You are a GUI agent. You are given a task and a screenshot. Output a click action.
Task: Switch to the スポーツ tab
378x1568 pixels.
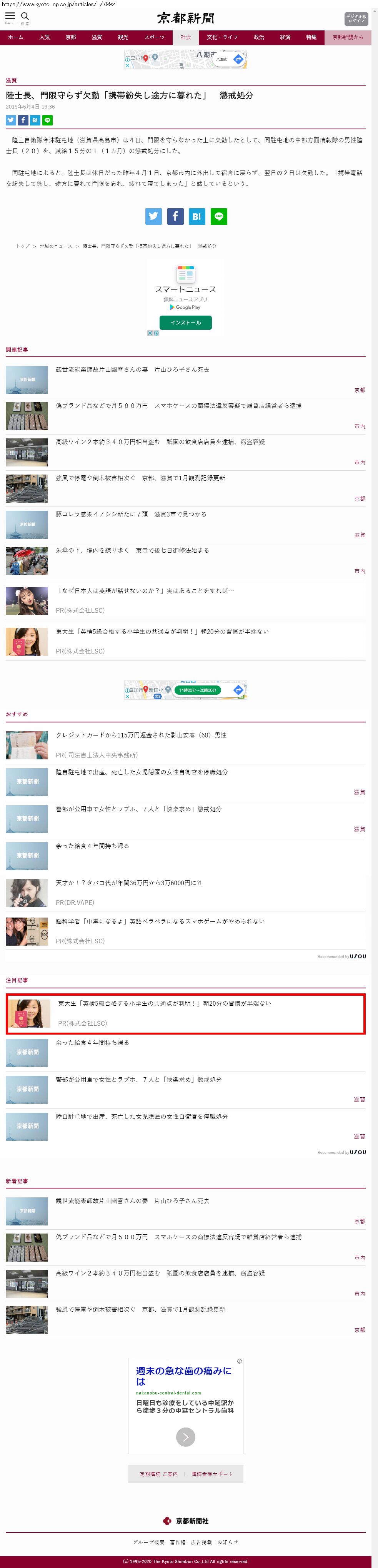(154, 38)
